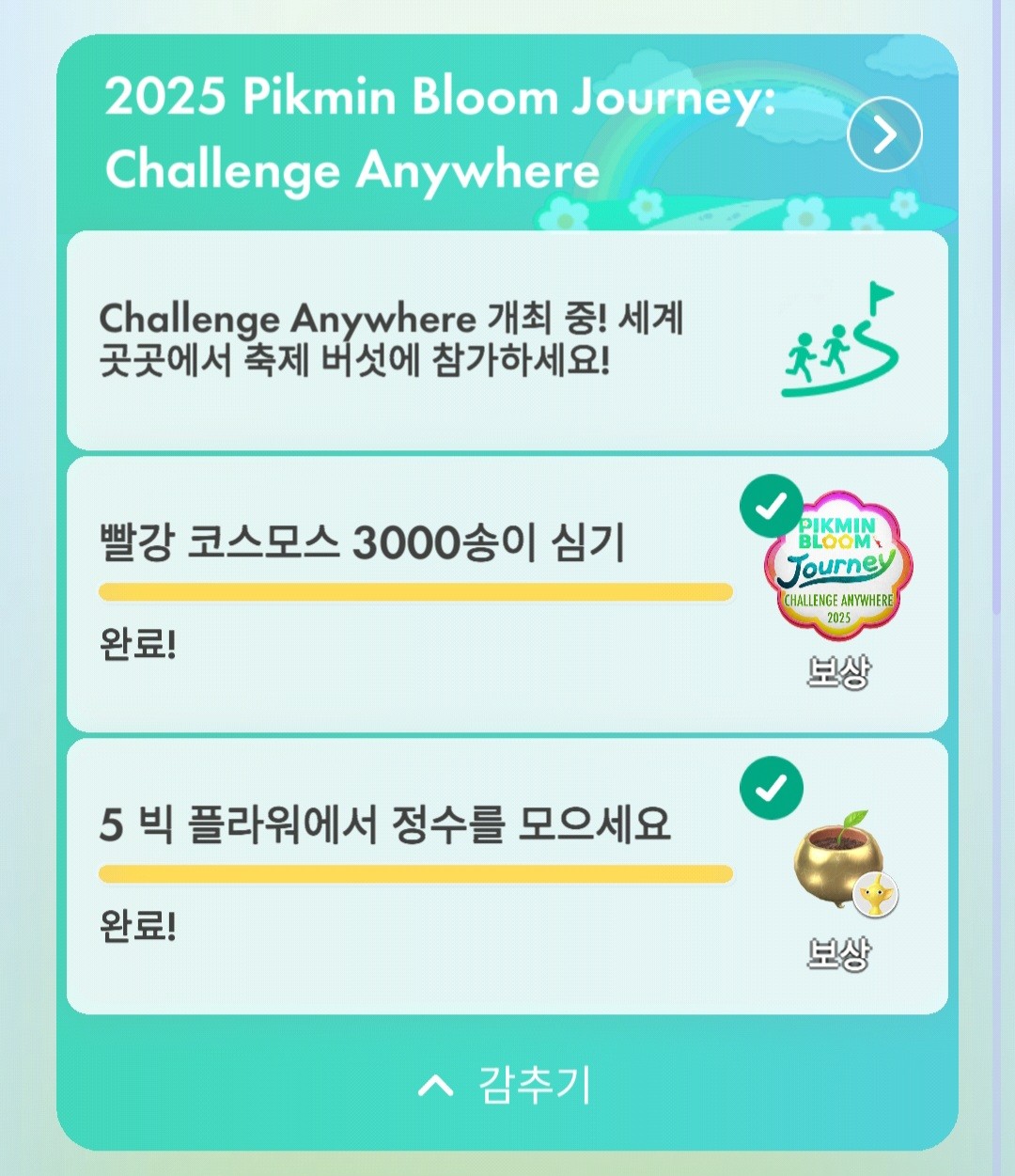Open the Pikmin Bloom Journey event details arrow
This screenshot has width=1015, height=1176.
883,134
